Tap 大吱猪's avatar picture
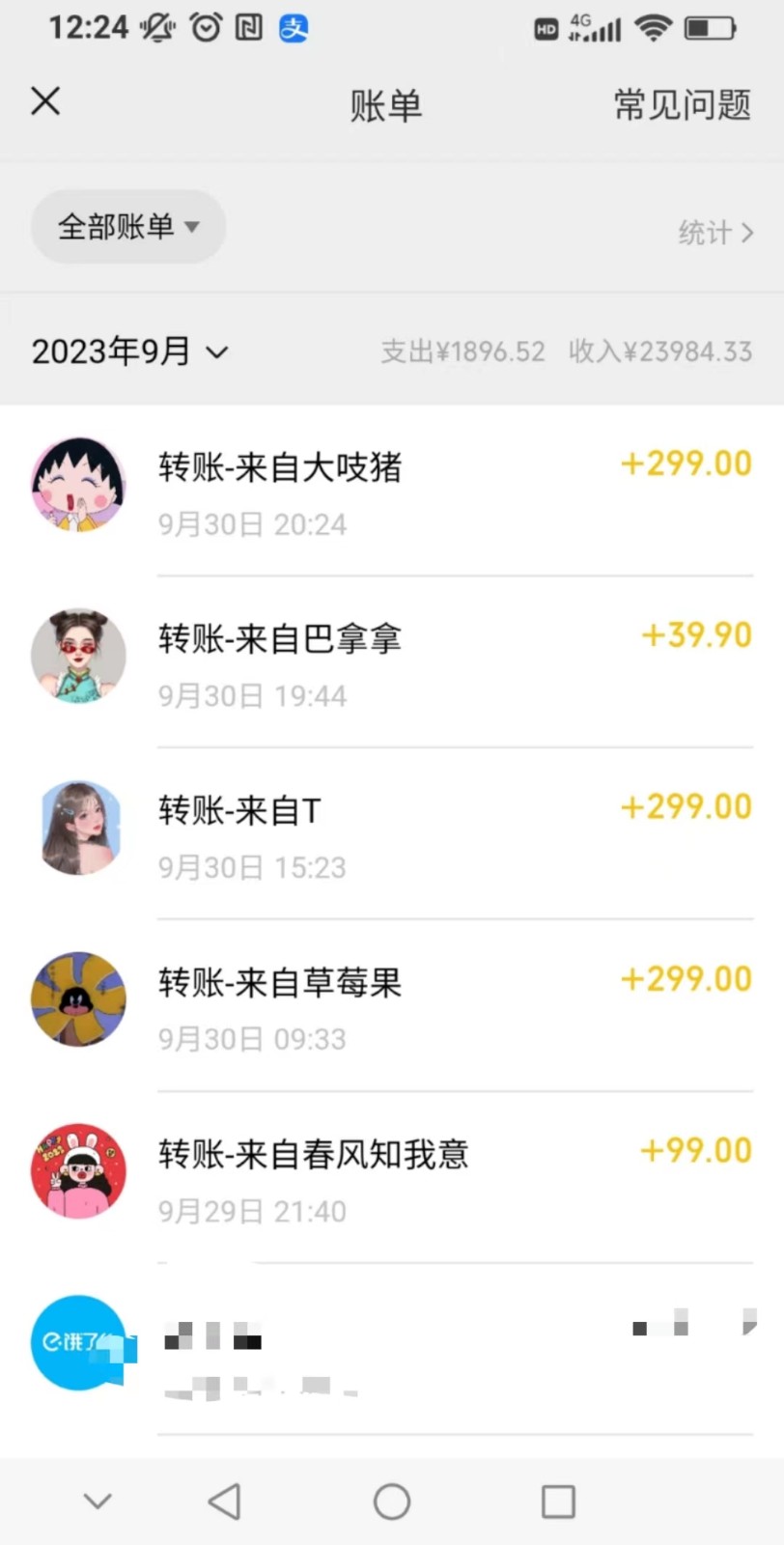 (x=78, y=484)
